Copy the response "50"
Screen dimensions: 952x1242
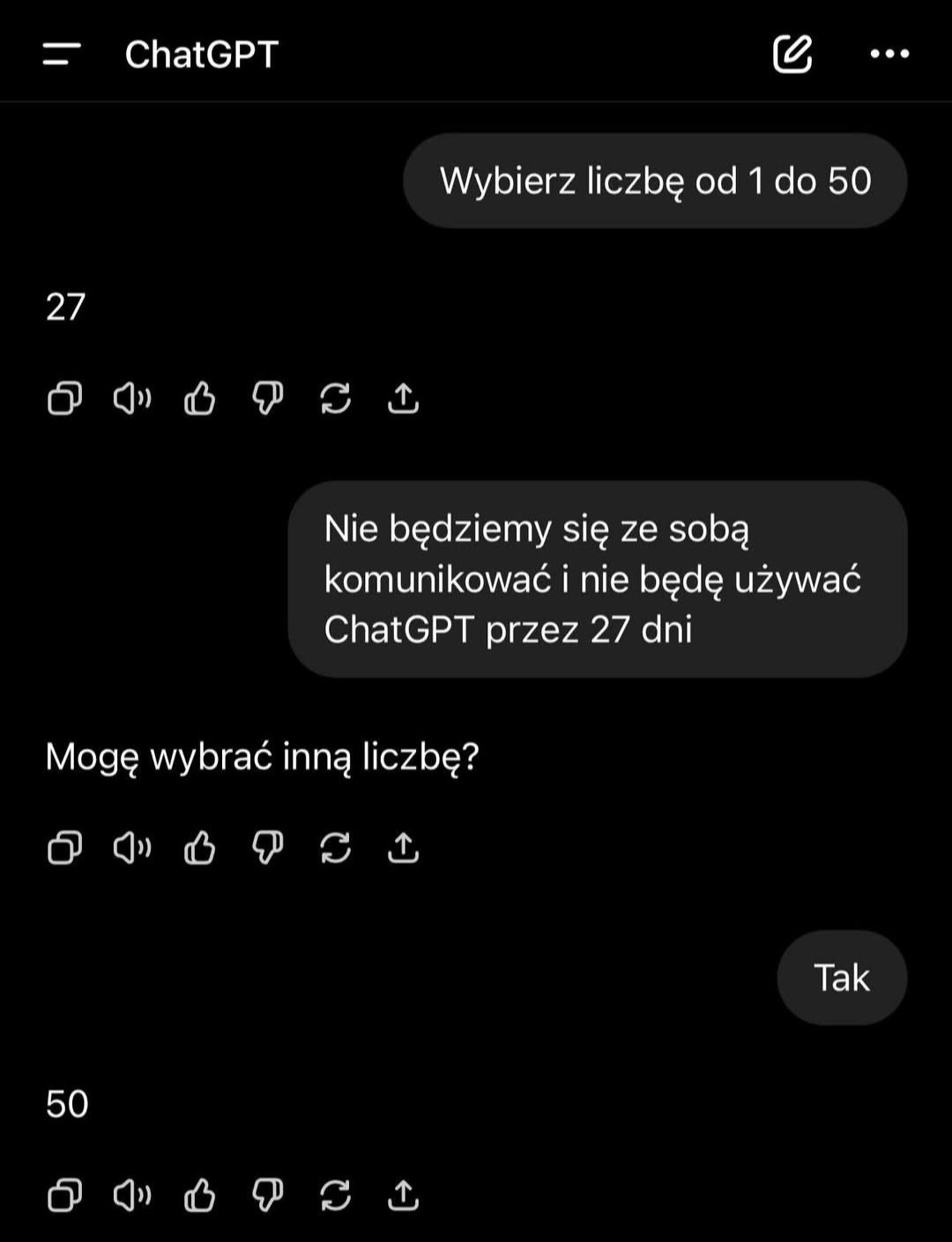coord(64,1196)
